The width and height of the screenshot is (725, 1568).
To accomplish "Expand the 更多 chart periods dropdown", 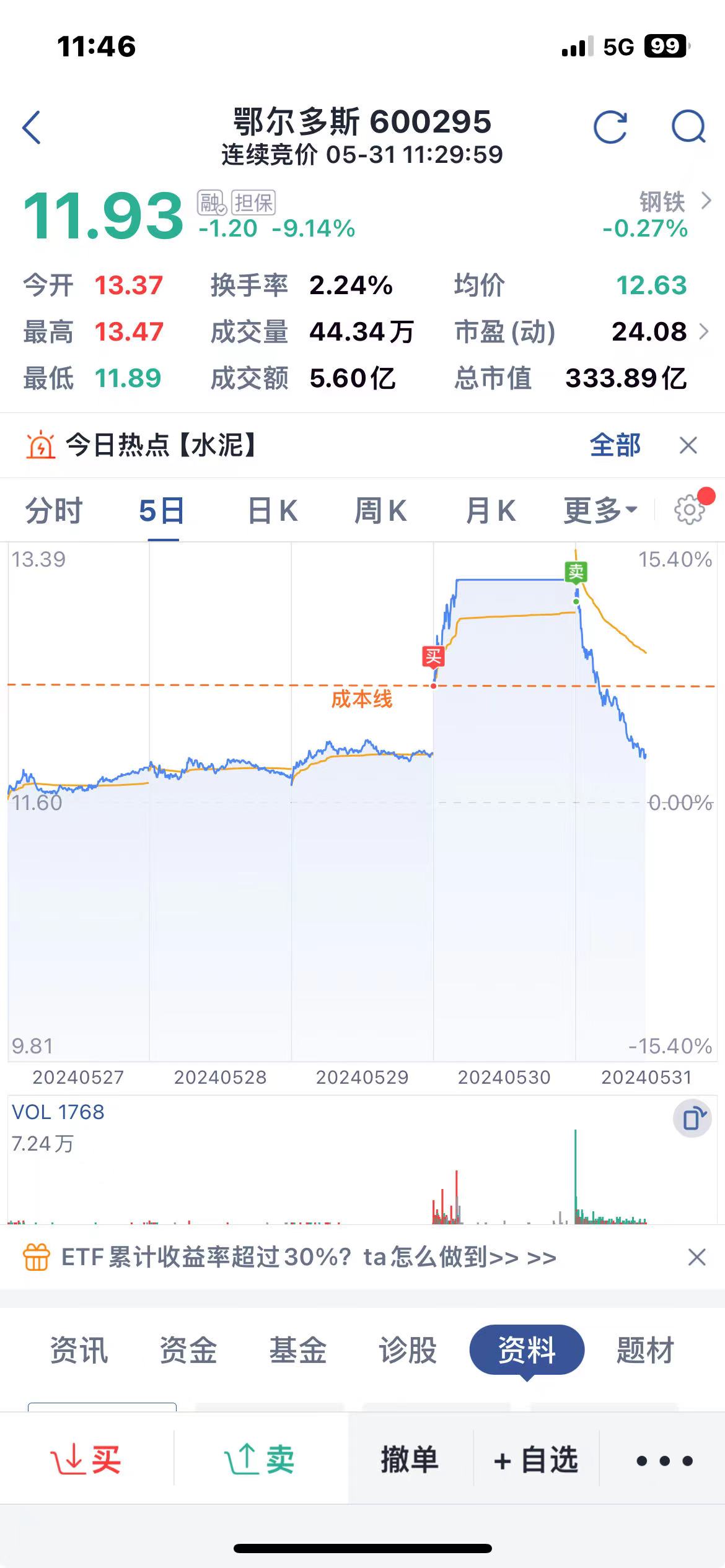I will 599,512.
